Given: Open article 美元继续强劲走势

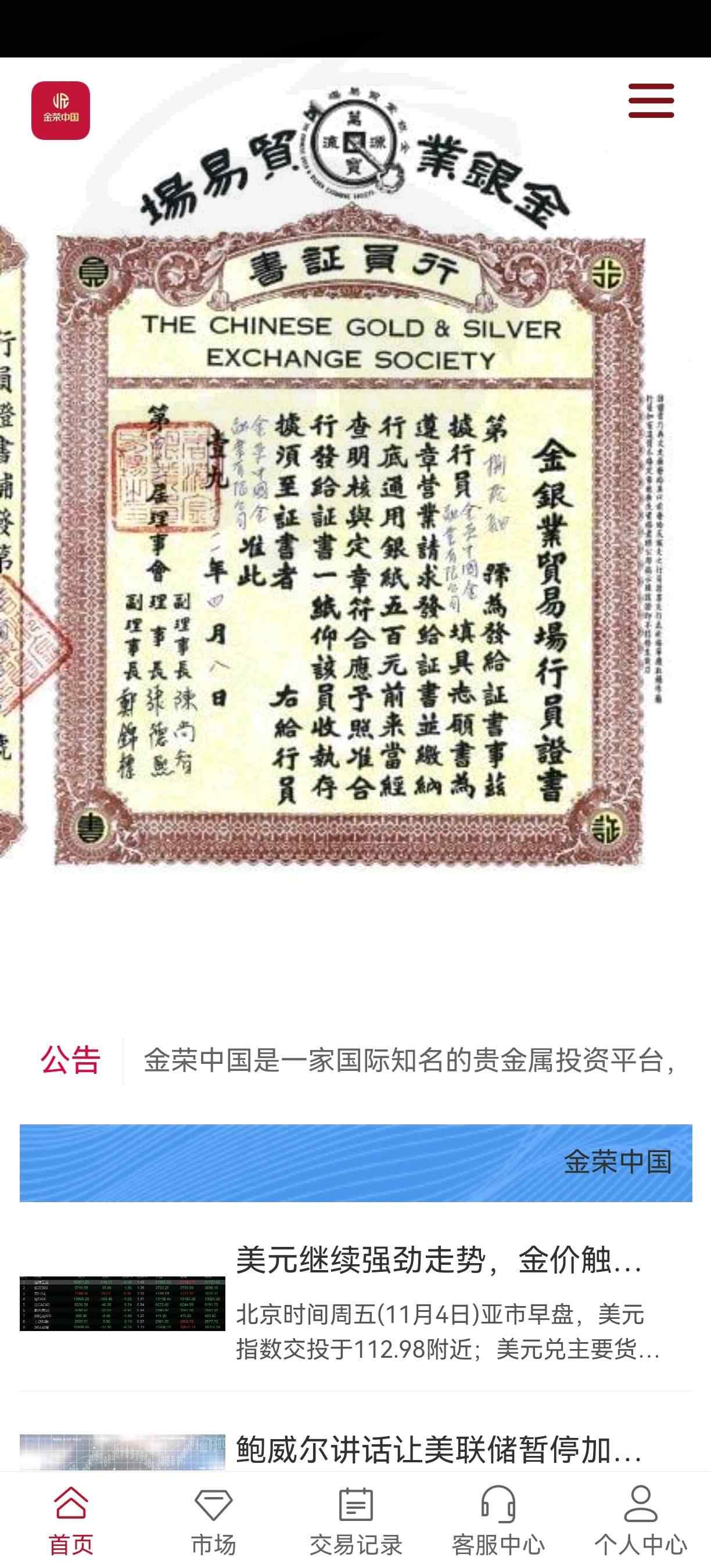Looking at the screenshot, I should (x=355, y=1303).
